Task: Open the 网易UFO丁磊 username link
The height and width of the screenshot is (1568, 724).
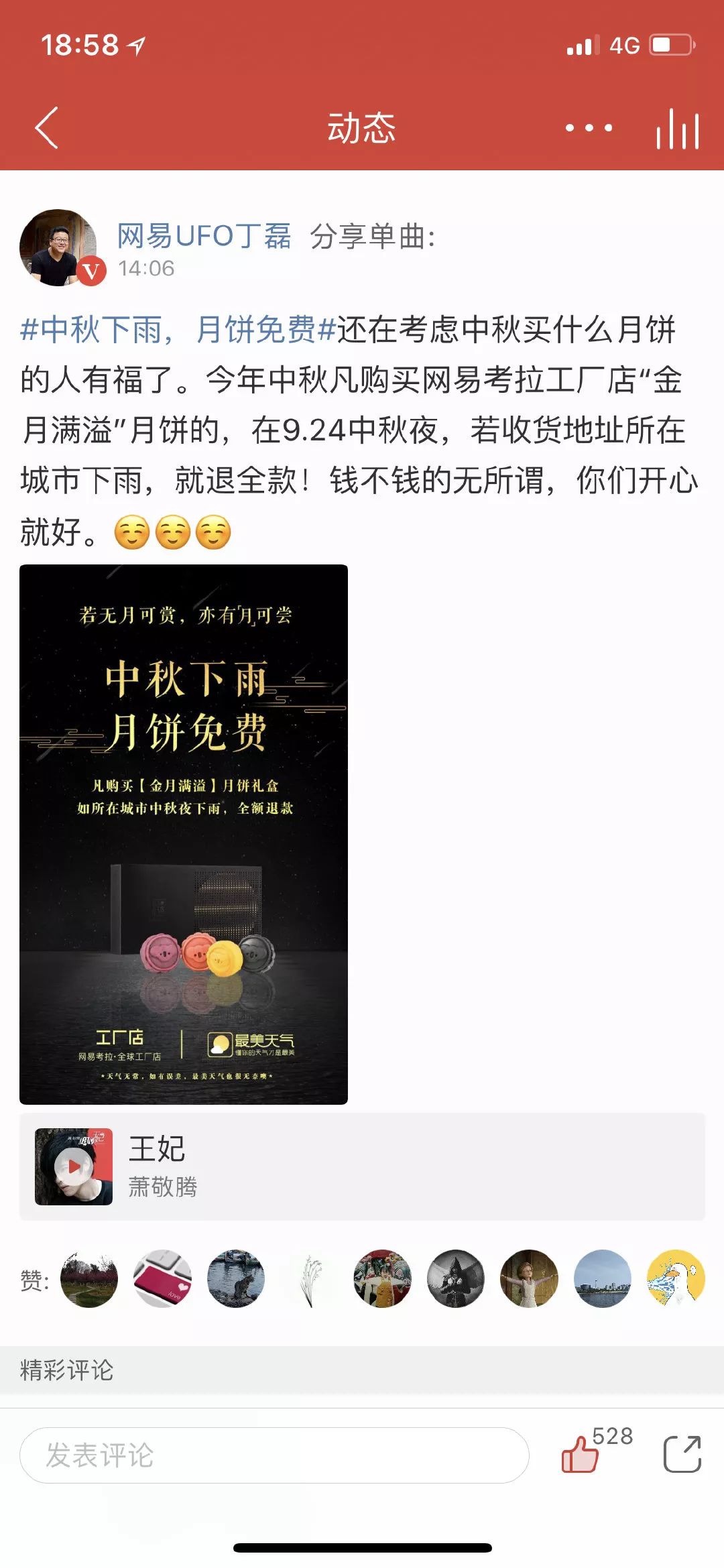Action: click(204, 236)
